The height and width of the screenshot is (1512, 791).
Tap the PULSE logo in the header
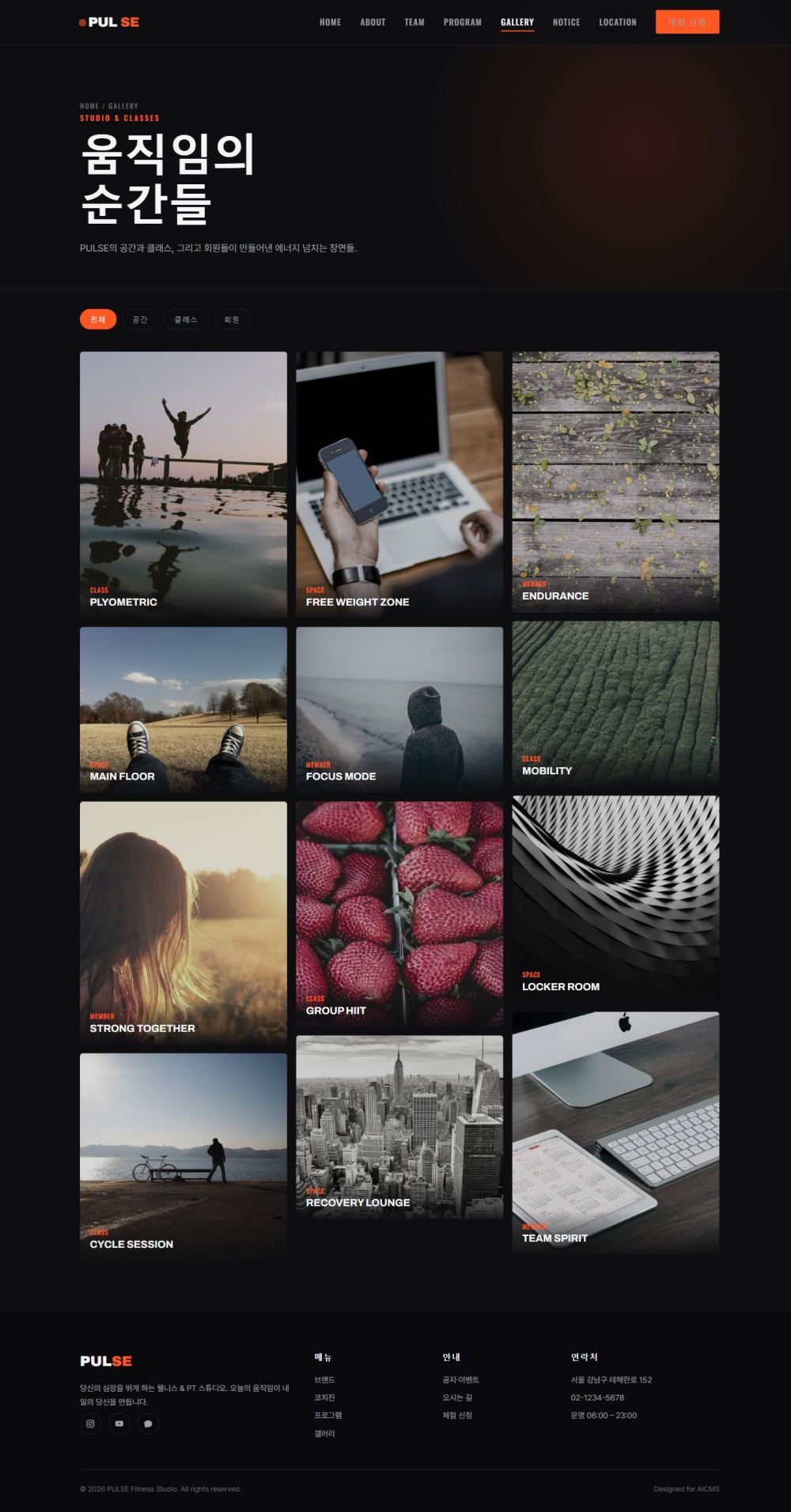coord(109,22)
